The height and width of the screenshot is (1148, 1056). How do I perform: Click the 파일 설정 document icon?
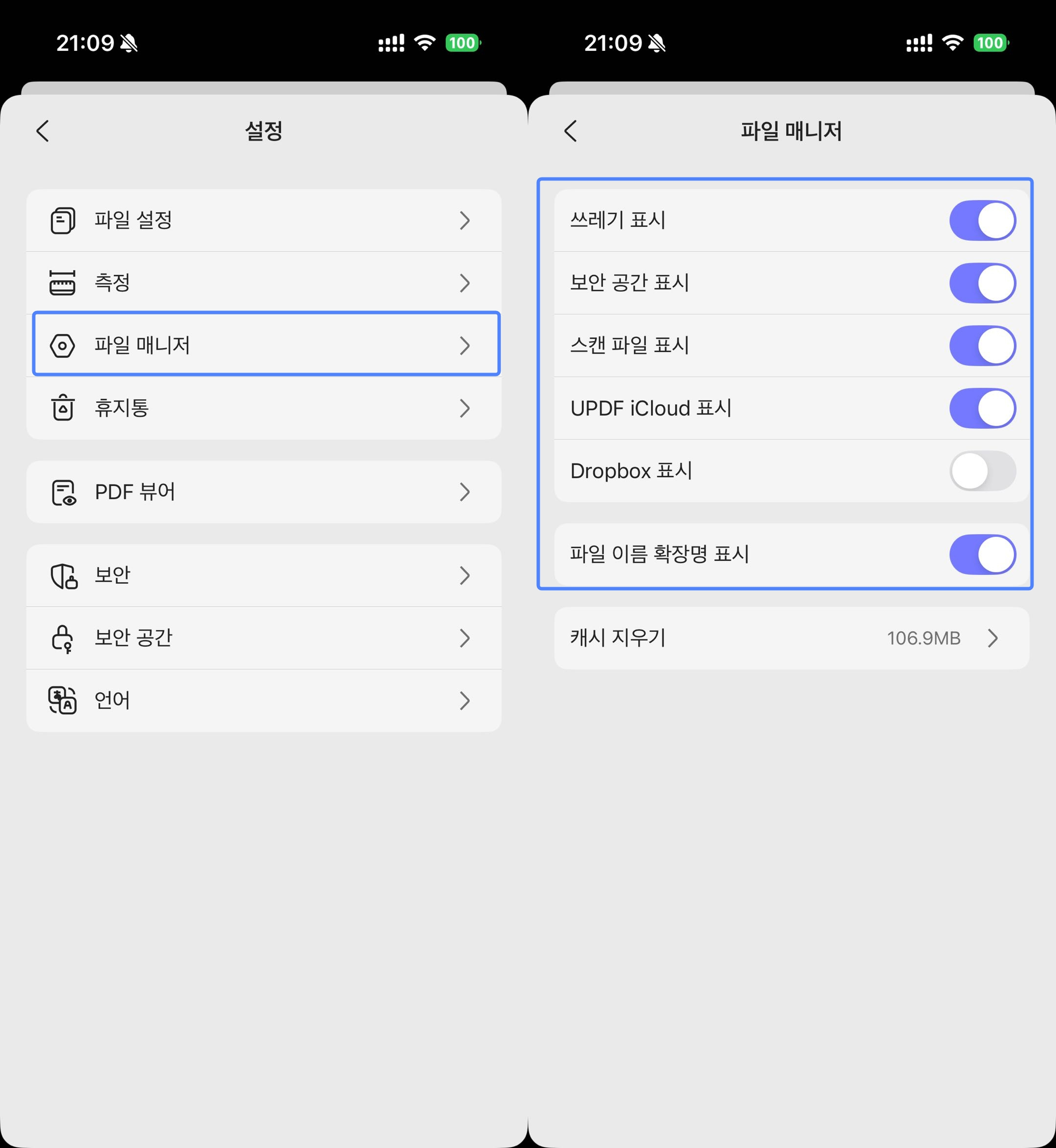(x=63, y=221)
